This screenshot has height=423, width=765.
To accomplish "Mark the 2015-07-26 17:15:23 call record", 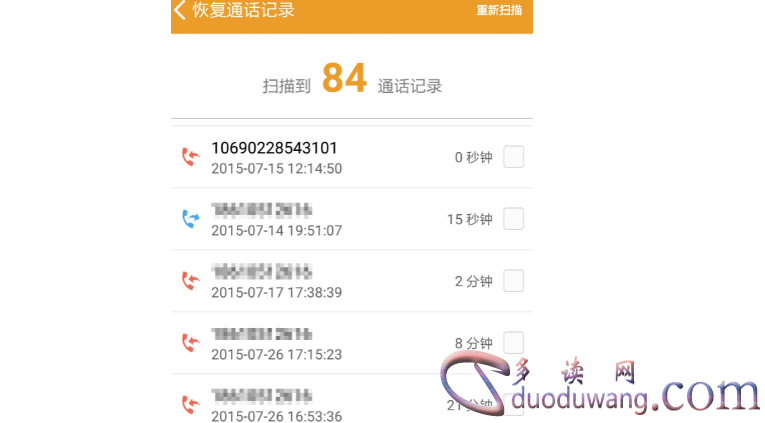I will click(513, 342).
